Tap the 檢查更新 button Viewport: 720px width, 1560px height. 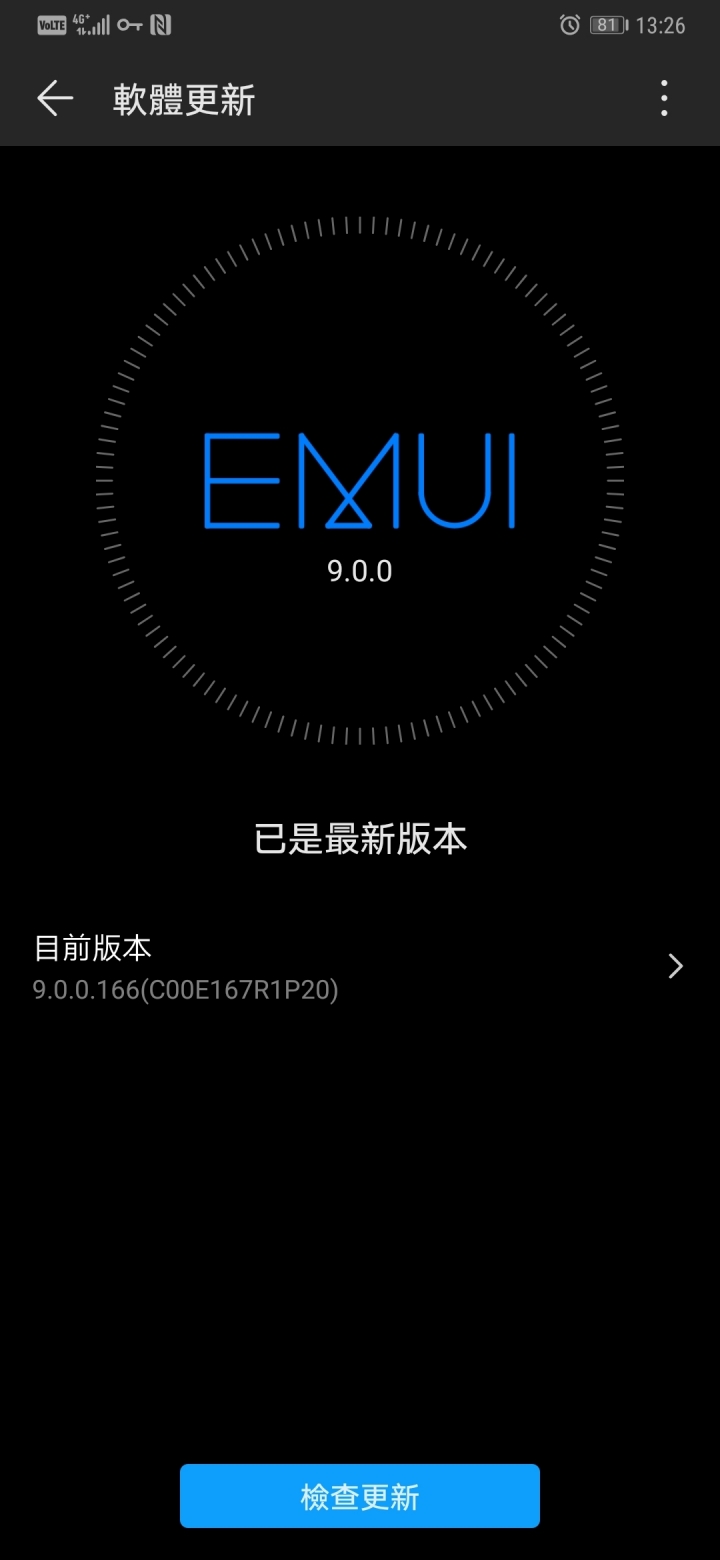360,1496
